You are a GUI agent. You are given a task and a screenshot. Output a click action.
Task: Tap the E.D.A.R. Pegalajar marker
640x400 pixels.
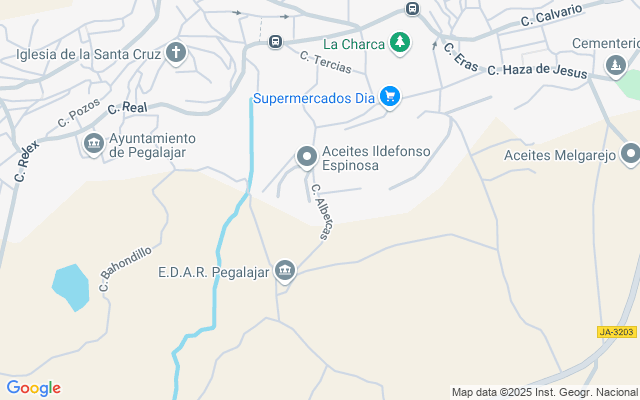tap(285, 271)
